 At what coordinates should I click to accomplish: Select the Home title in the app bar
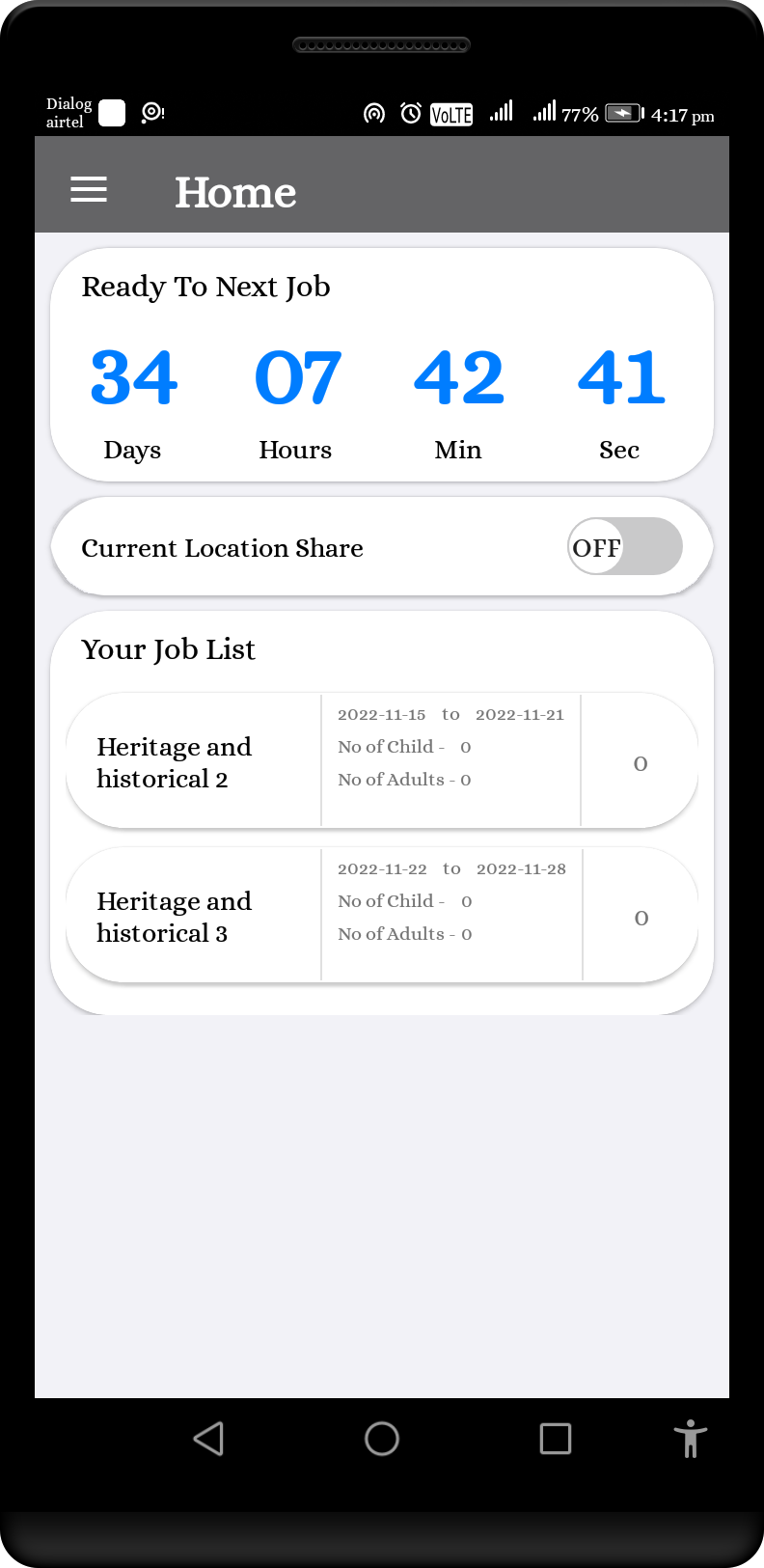pyautogui.click(x=235, y=192)
